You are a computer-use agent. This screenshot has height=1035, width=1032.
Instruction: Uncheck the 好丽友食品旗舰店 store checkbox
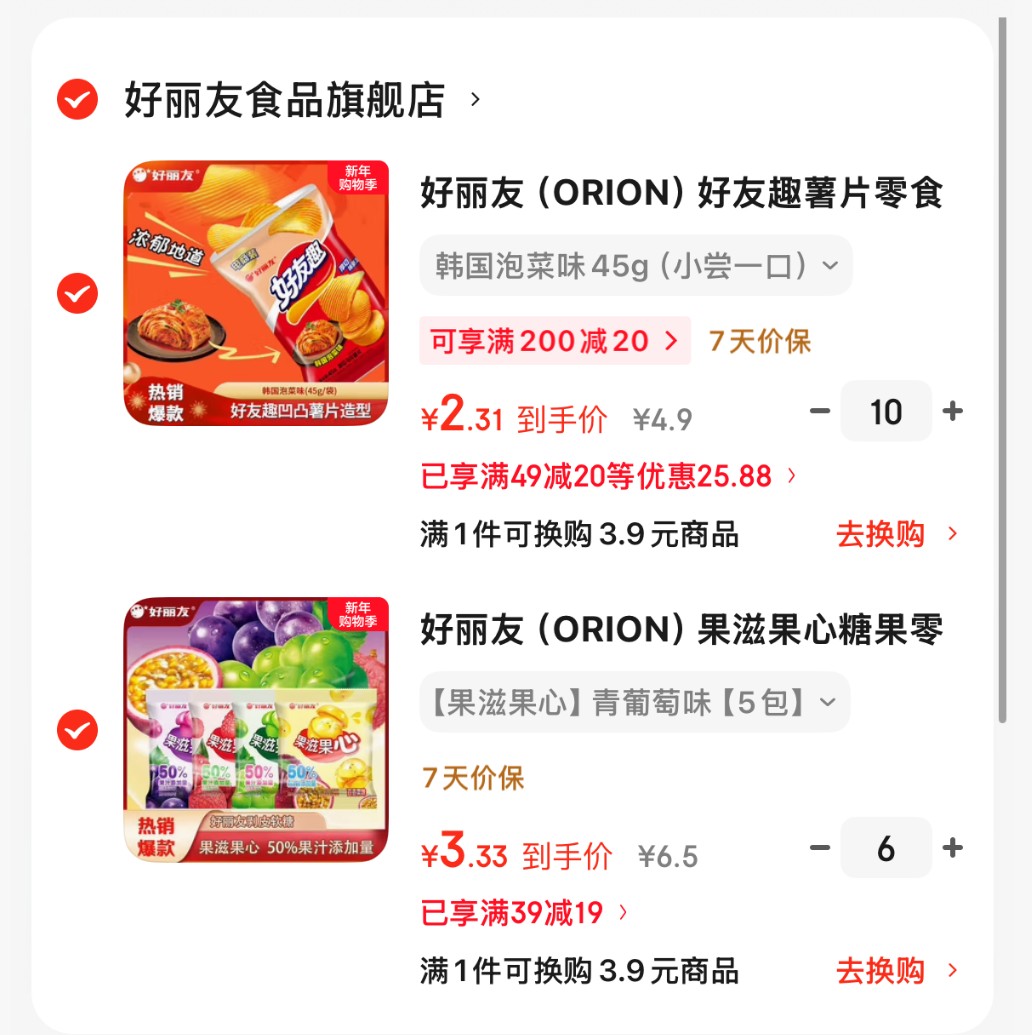click(77, 99)
